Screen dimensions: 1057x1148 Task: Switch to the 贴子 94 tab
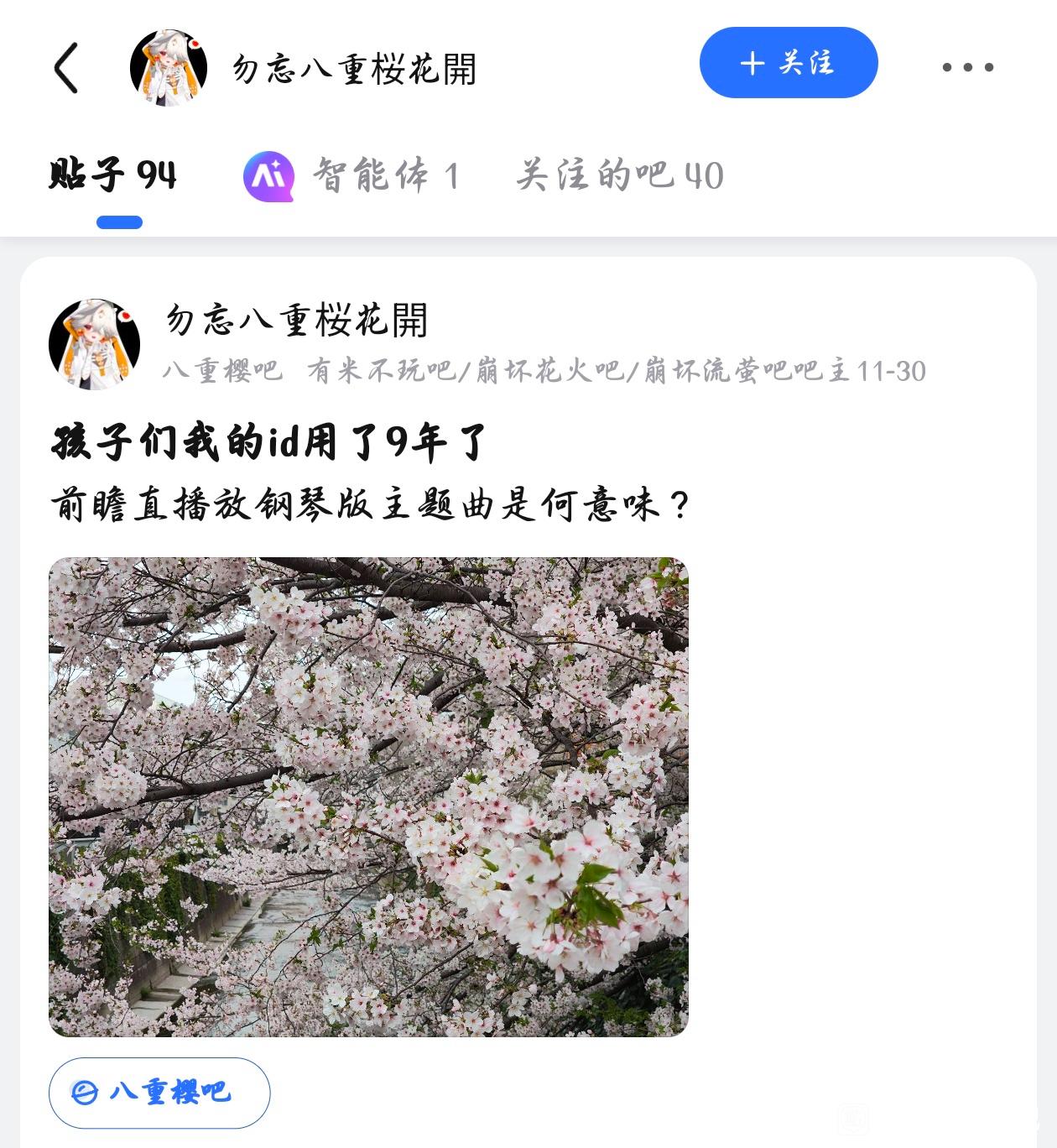click(113, 175)
